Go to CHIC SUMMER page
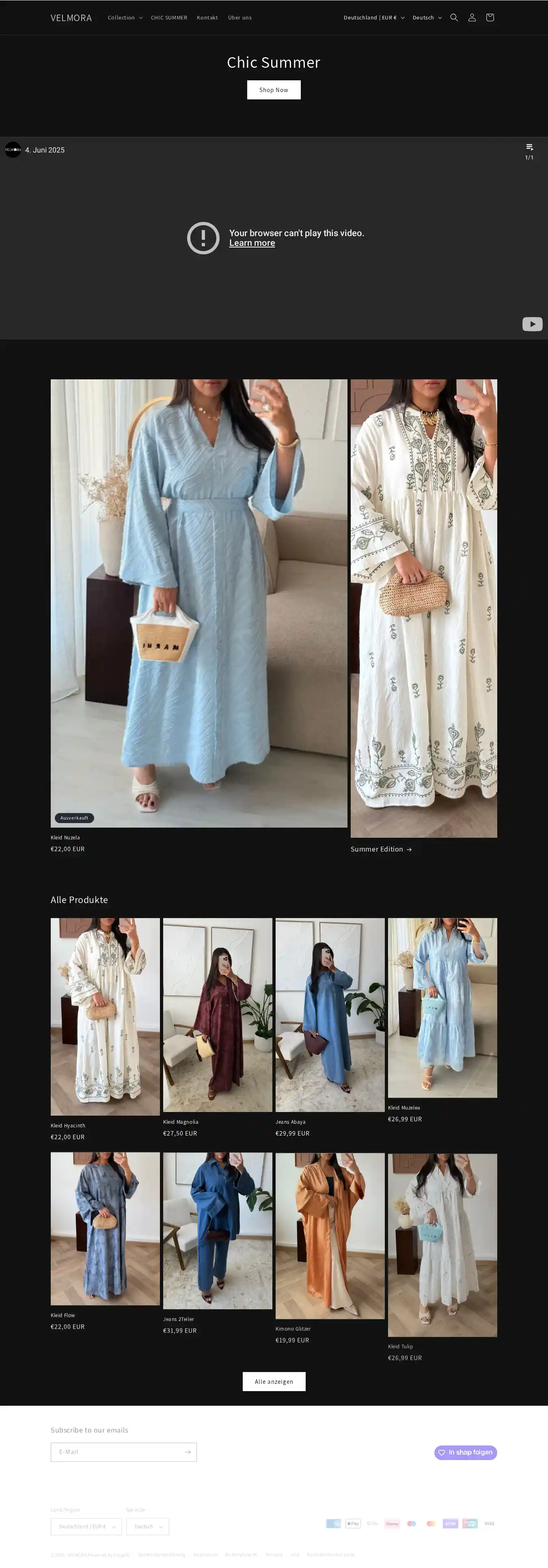Image resolution: width=548 pixels, height=1568 pixels. point(169,18)
